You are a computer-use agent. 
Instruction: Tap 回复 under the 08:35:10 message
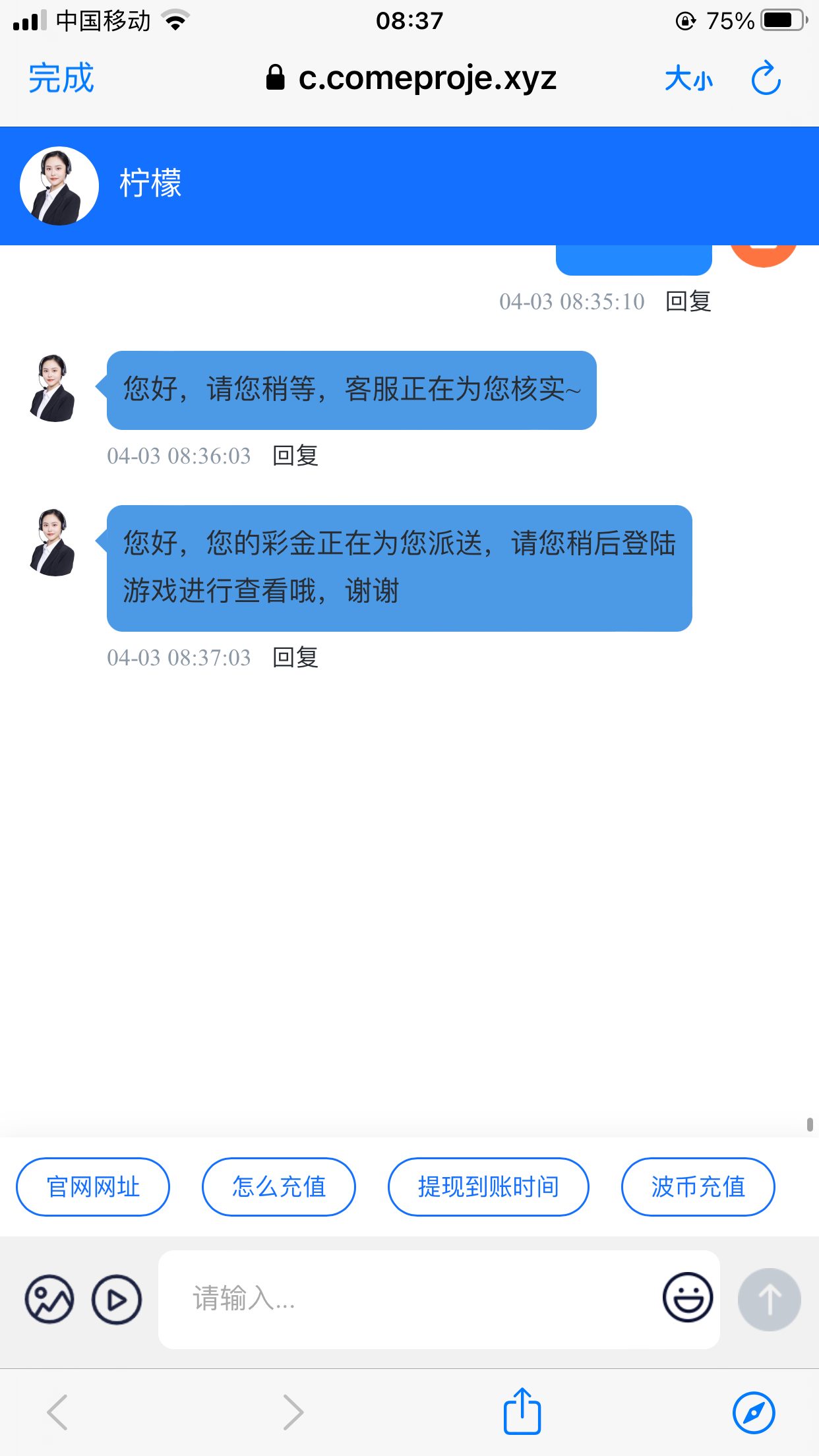pos(688,301)
